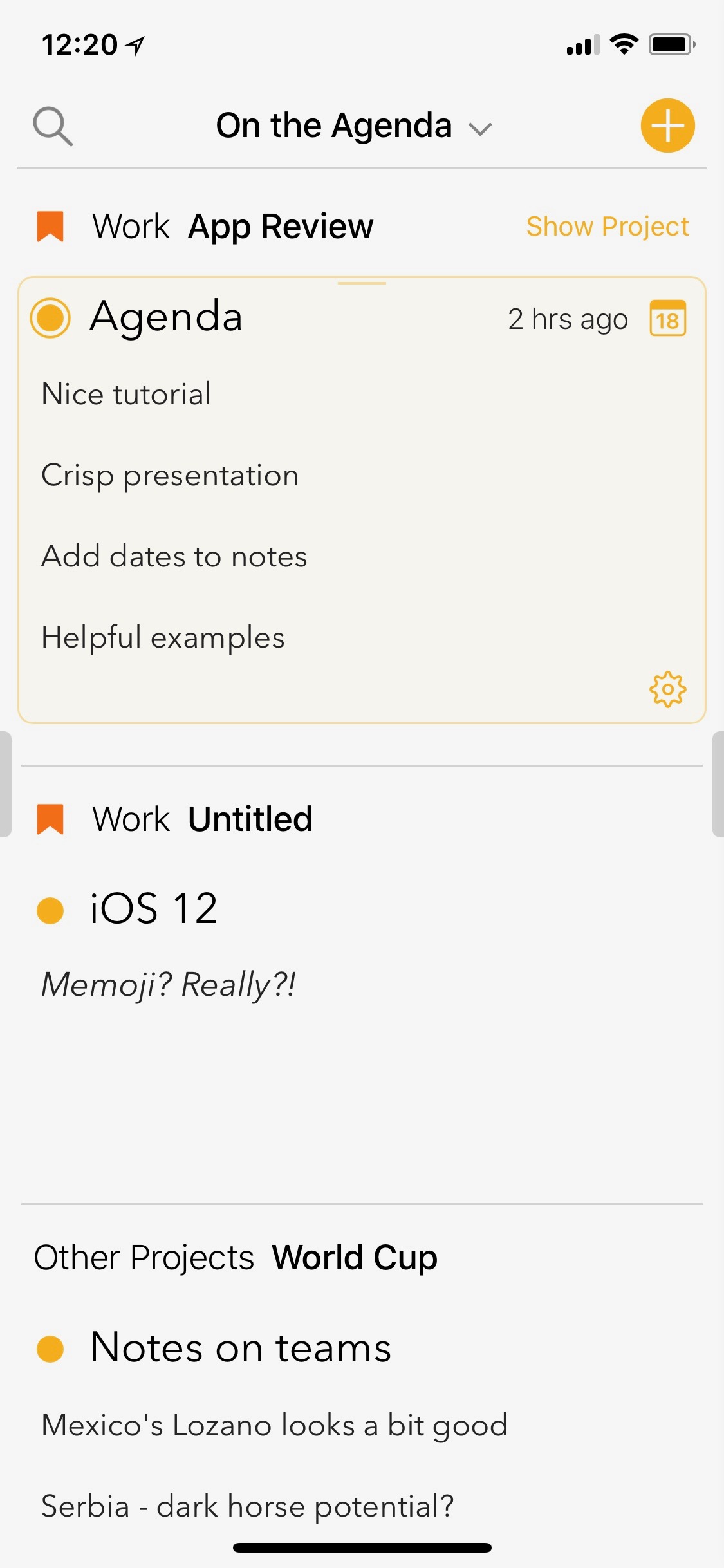Tap the left edge sidebar handle
This screenshot has width=724, height=1568.
[x=5, y=784]
